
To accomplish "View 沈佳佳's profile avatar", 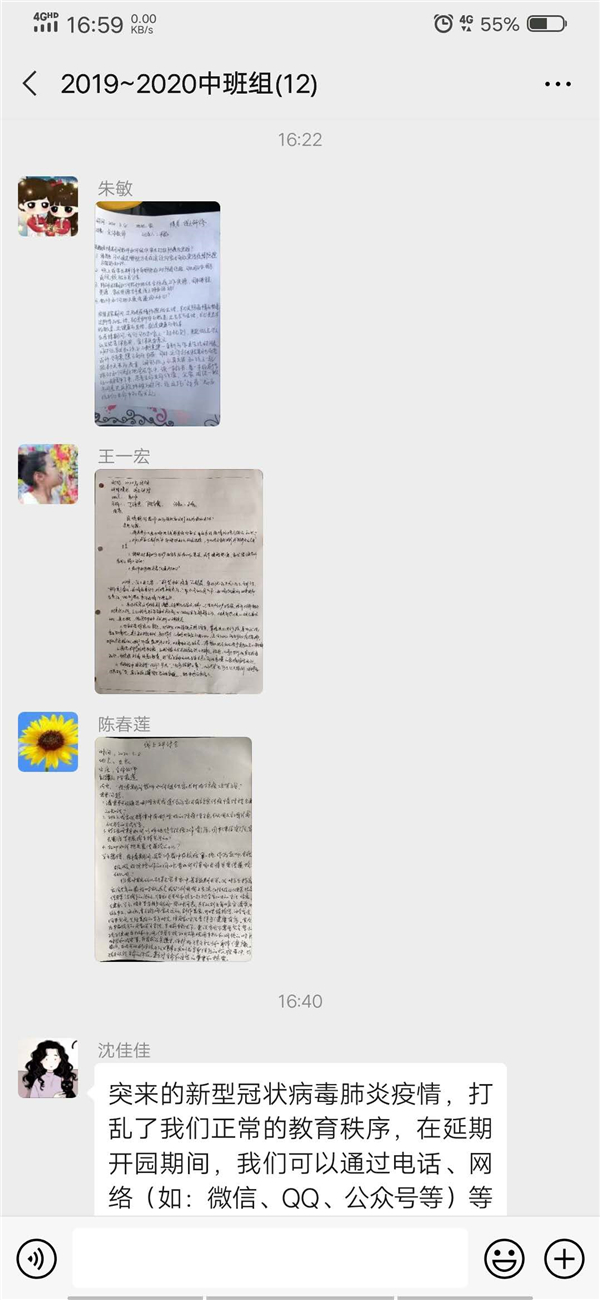I will 48,1068.
